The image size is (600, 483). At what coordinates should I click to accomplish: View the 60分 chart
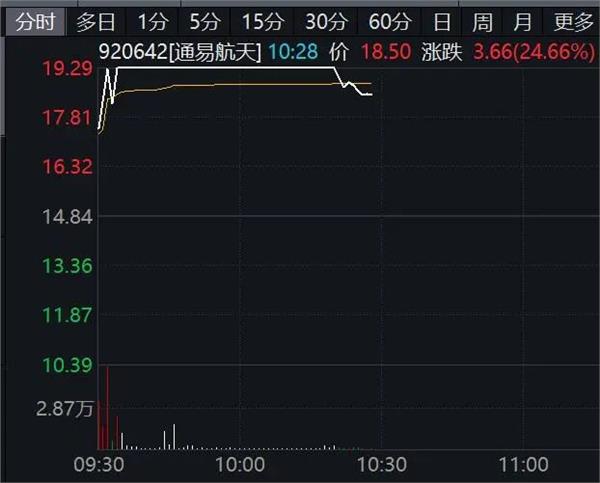tap(388, 21)
